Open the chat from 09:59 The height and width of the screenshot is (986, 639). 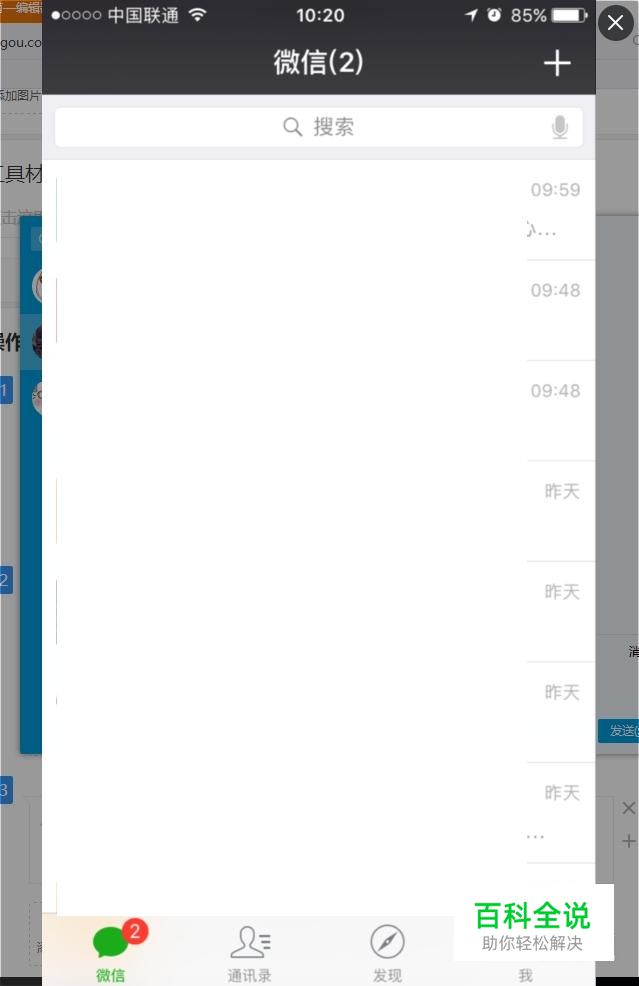point(318,210)
